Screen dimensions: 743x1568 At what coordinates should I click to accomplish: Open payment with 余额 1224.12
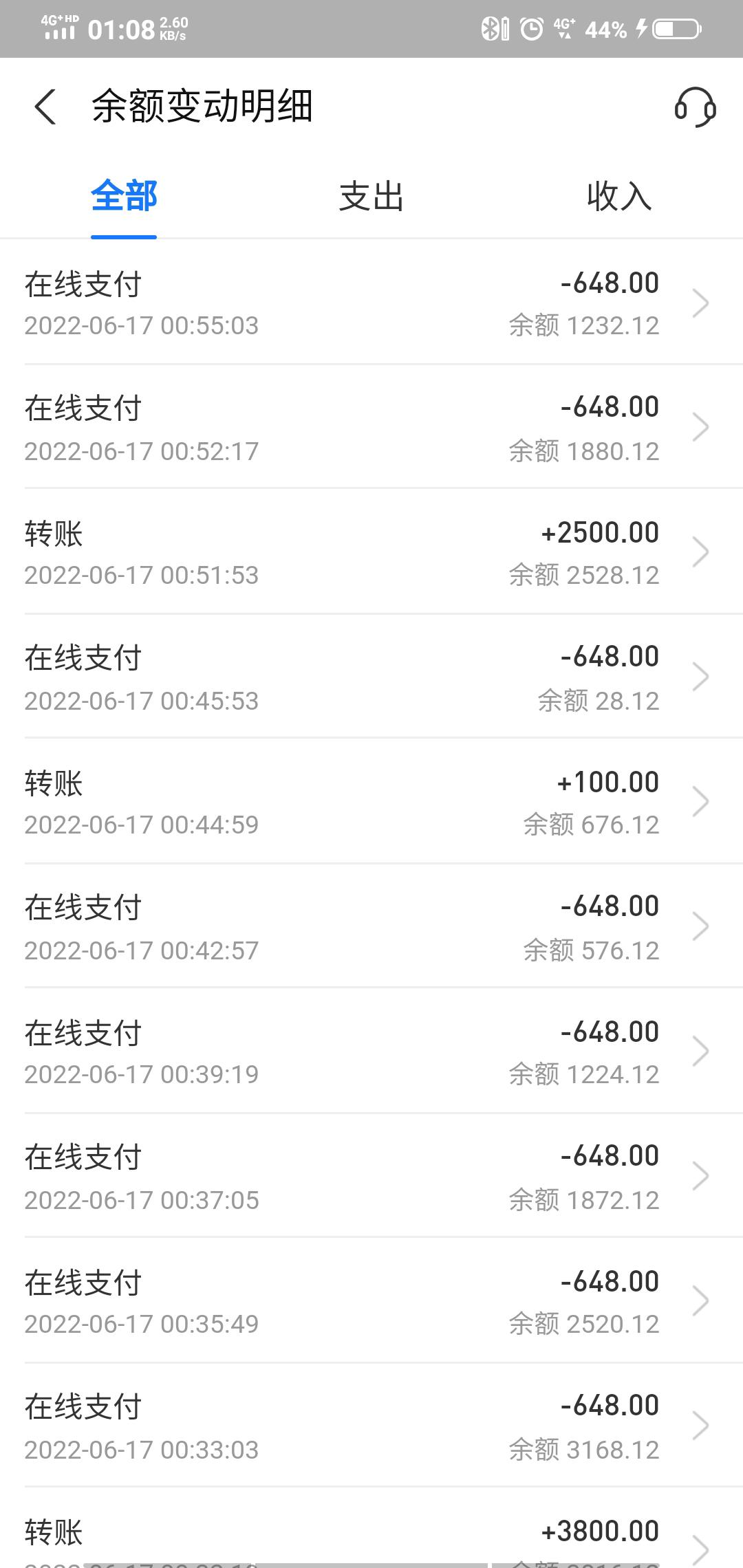tap(371, 1051)
